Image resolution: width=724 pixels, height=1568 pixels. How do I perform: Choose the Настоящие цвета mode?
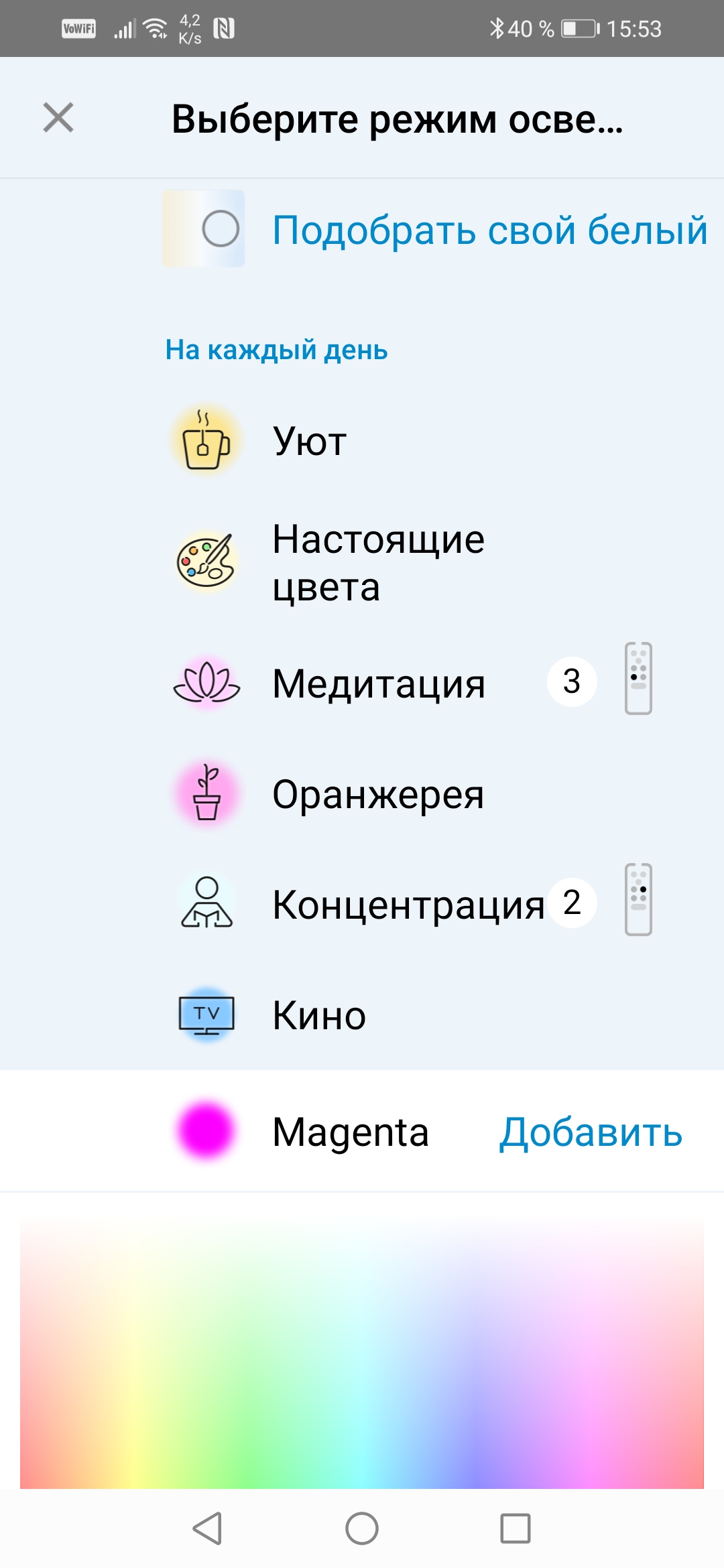click(377, 563)
